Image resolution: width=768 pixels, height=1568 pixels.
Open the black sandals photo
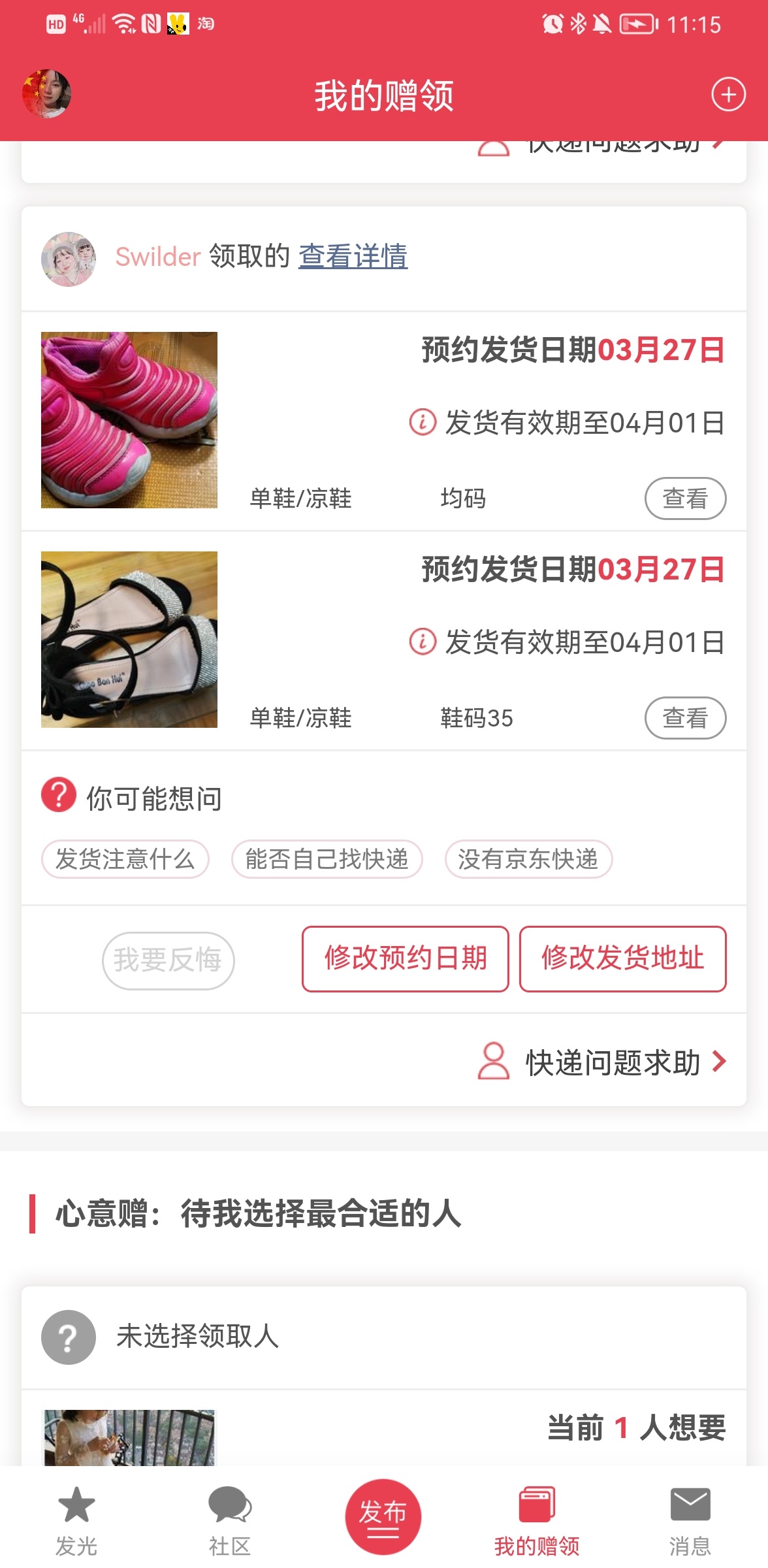(129, 640)
